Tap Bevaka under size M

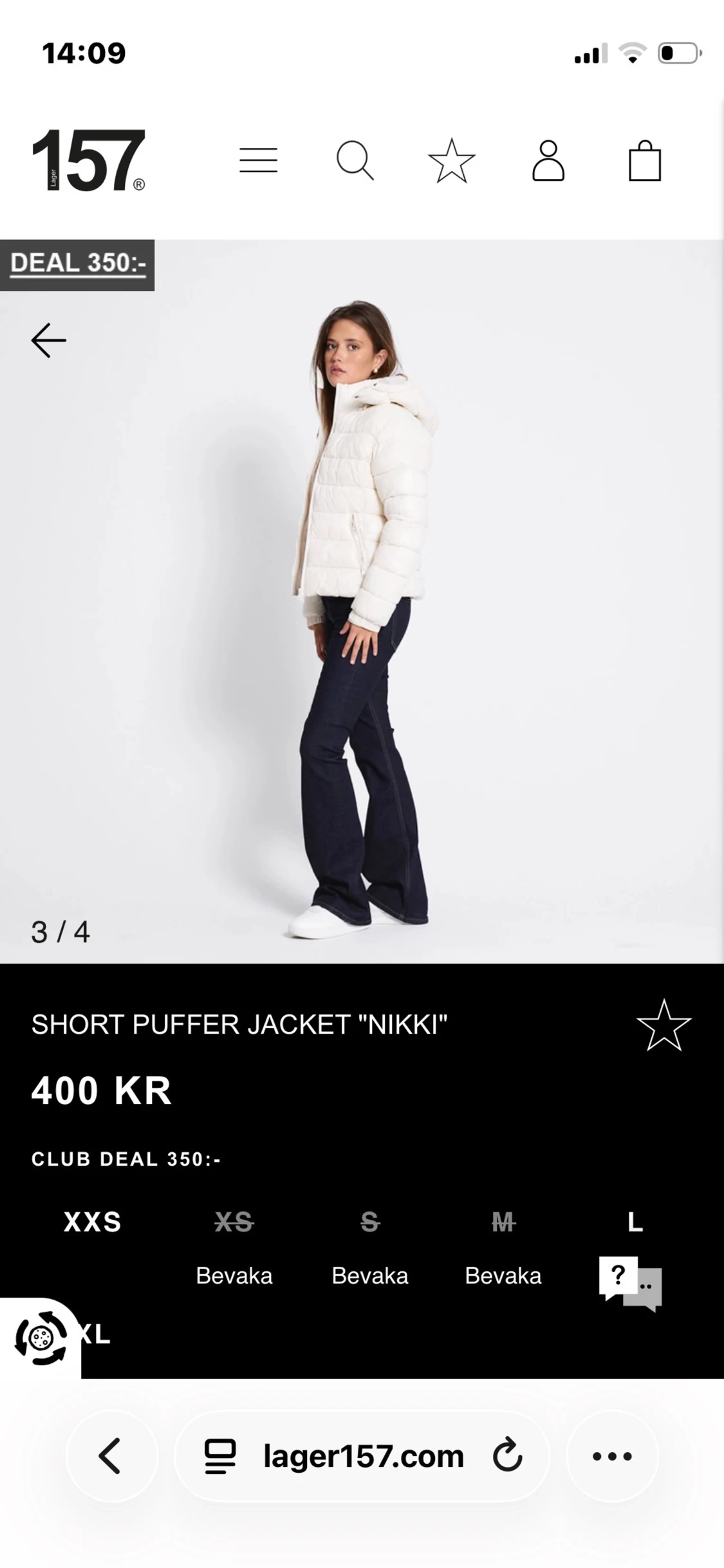[503, 1275]
